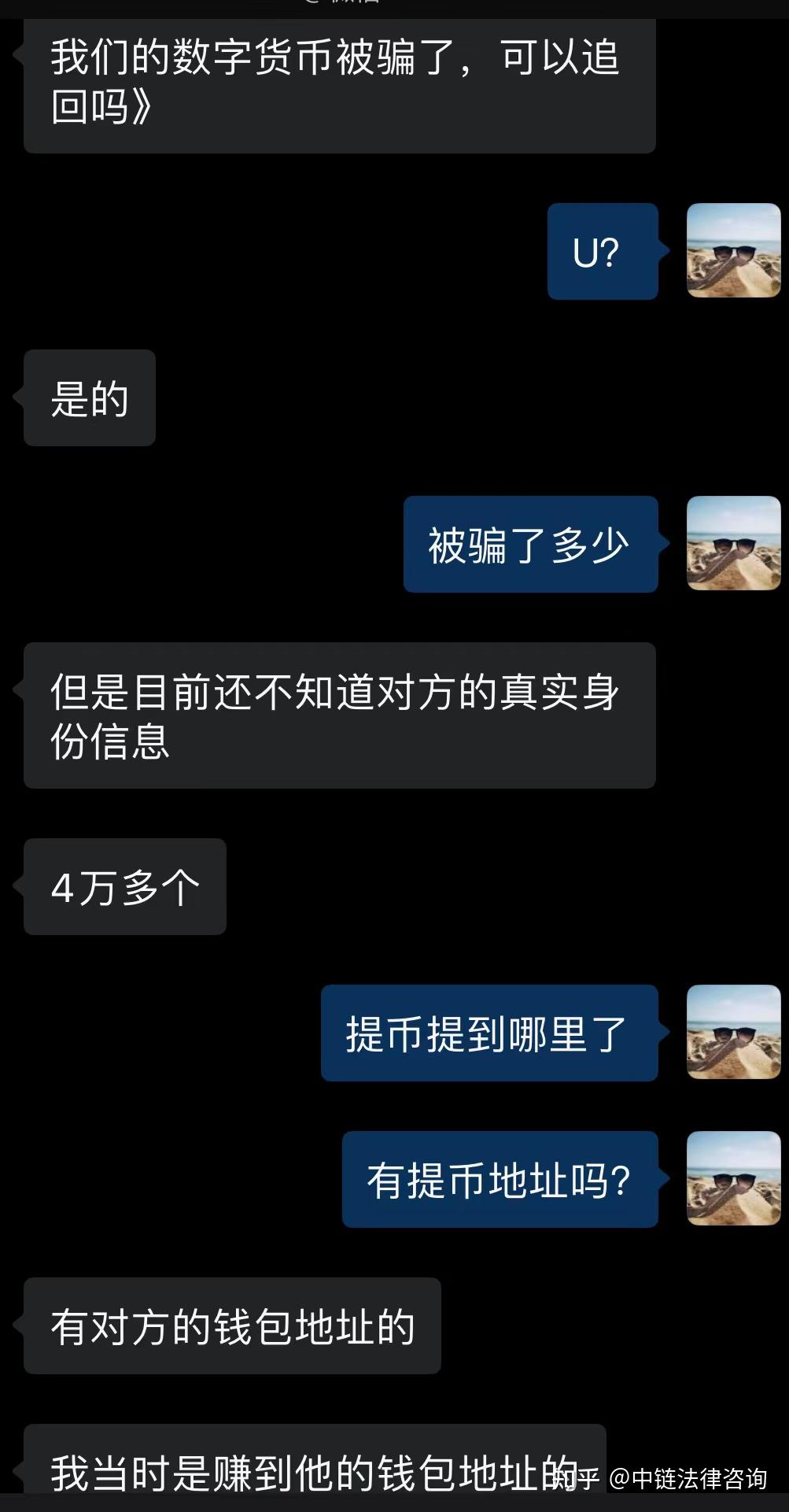Tap the bubble about 真实身份信息

[x=338, y=715]
